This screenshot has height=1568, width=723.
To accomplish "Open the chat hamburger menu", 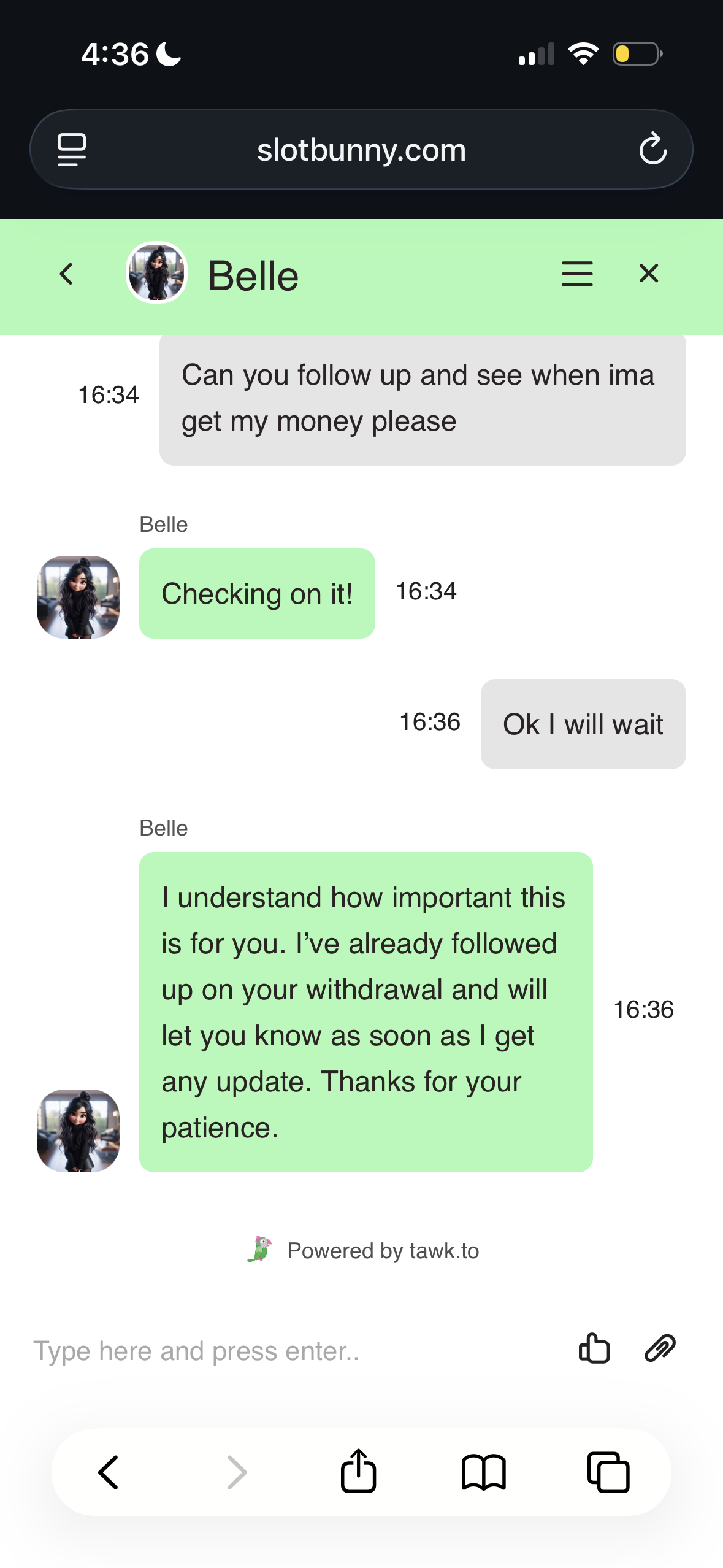I will pyautogui.click(x=576, y=274).
